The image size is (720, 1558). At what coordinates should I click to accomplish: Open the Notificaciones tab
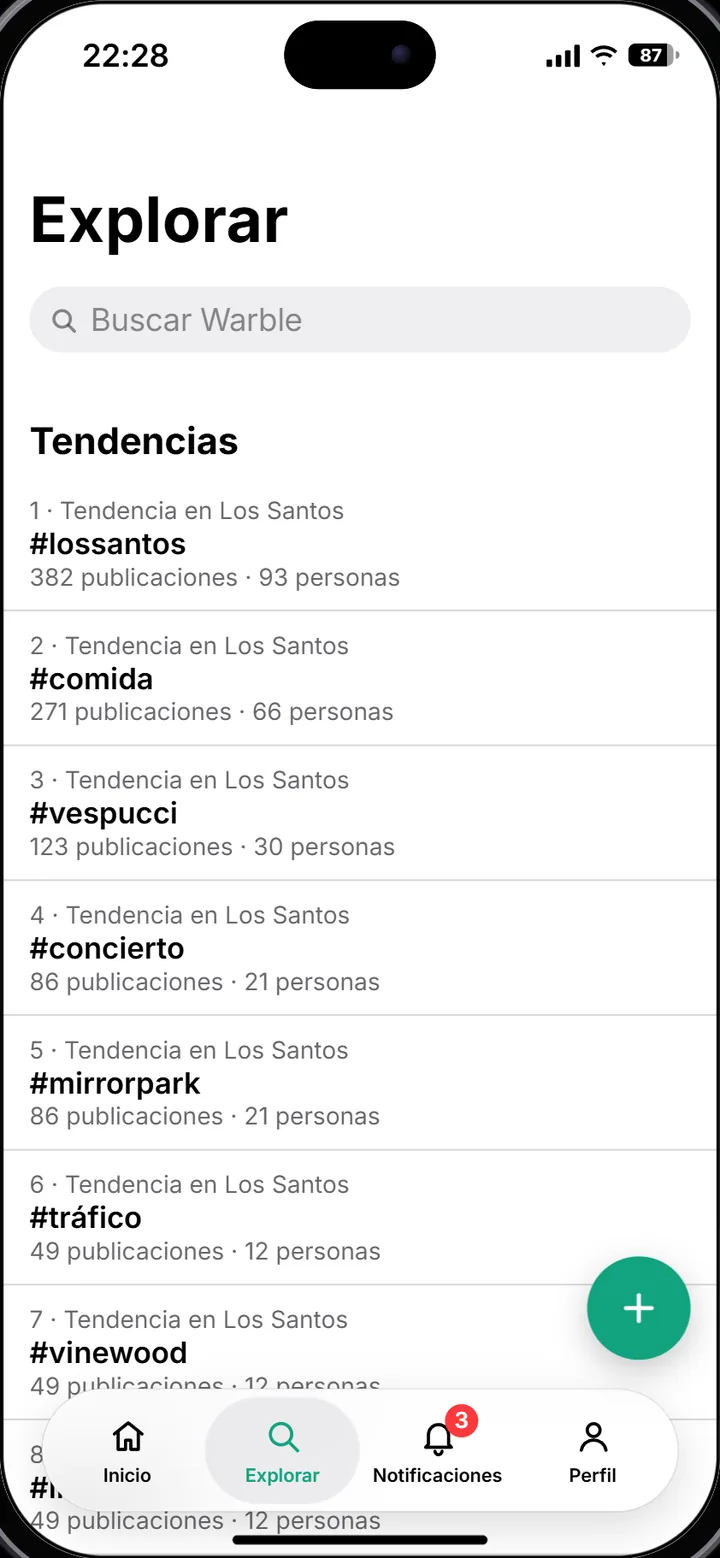tap(437, 1451)
